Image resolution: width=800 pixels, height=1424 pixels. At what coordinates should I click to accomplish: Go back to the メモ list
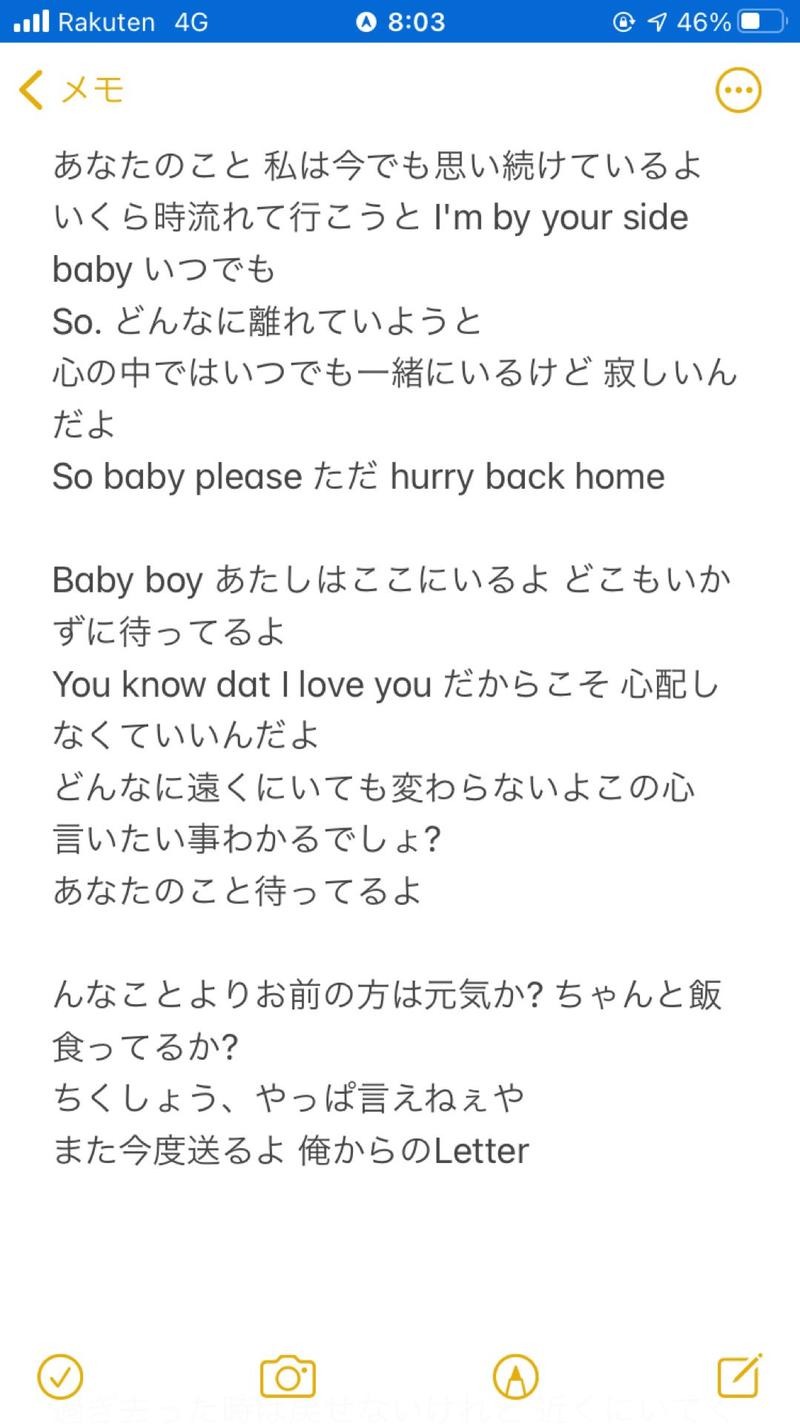[70, 90]
